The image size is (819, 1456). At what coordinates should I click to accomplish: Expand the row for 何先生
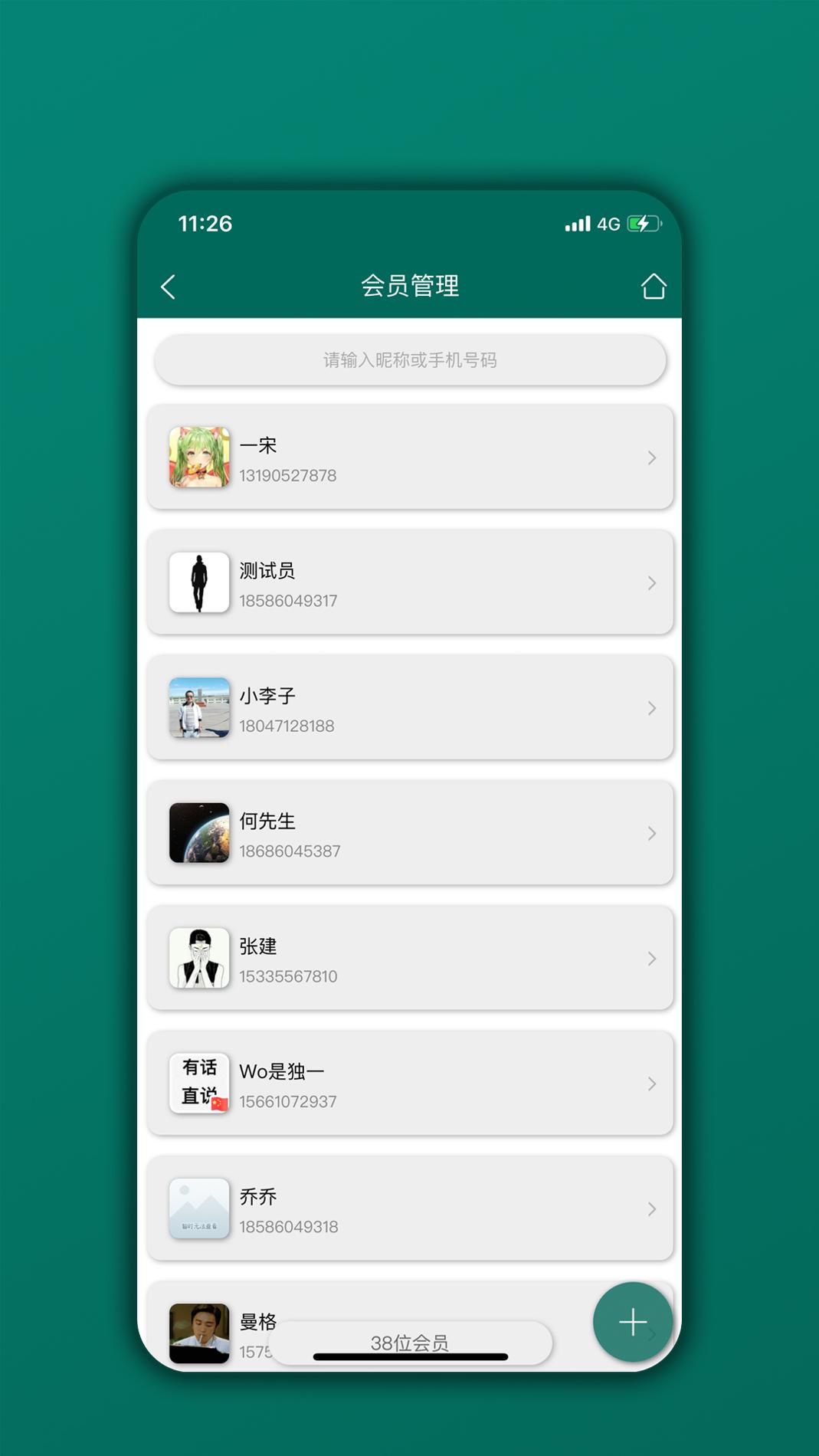(x=410, y=833)
